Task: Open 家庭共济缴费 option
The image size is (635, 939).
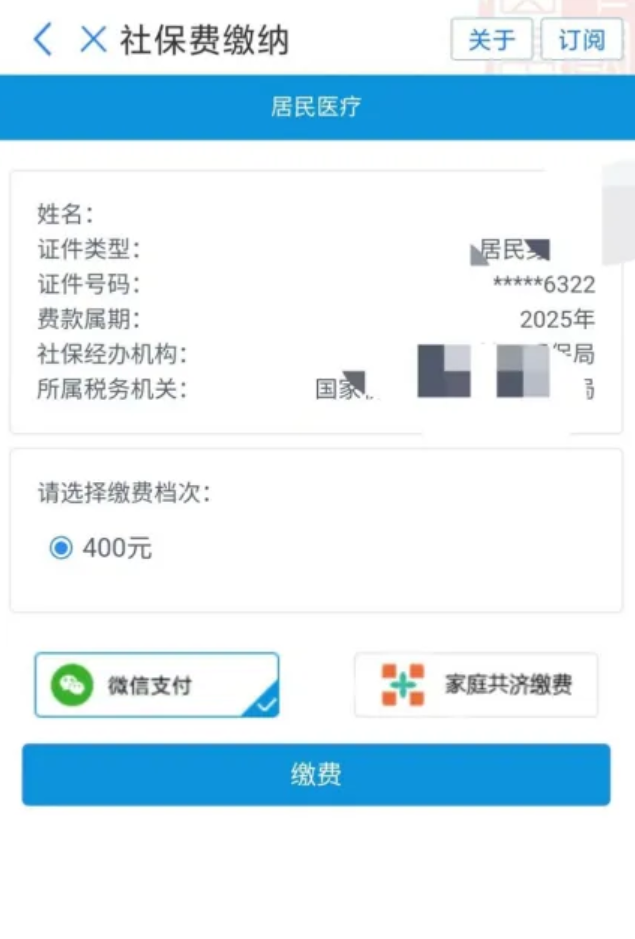Action: (x=476, y=685)
